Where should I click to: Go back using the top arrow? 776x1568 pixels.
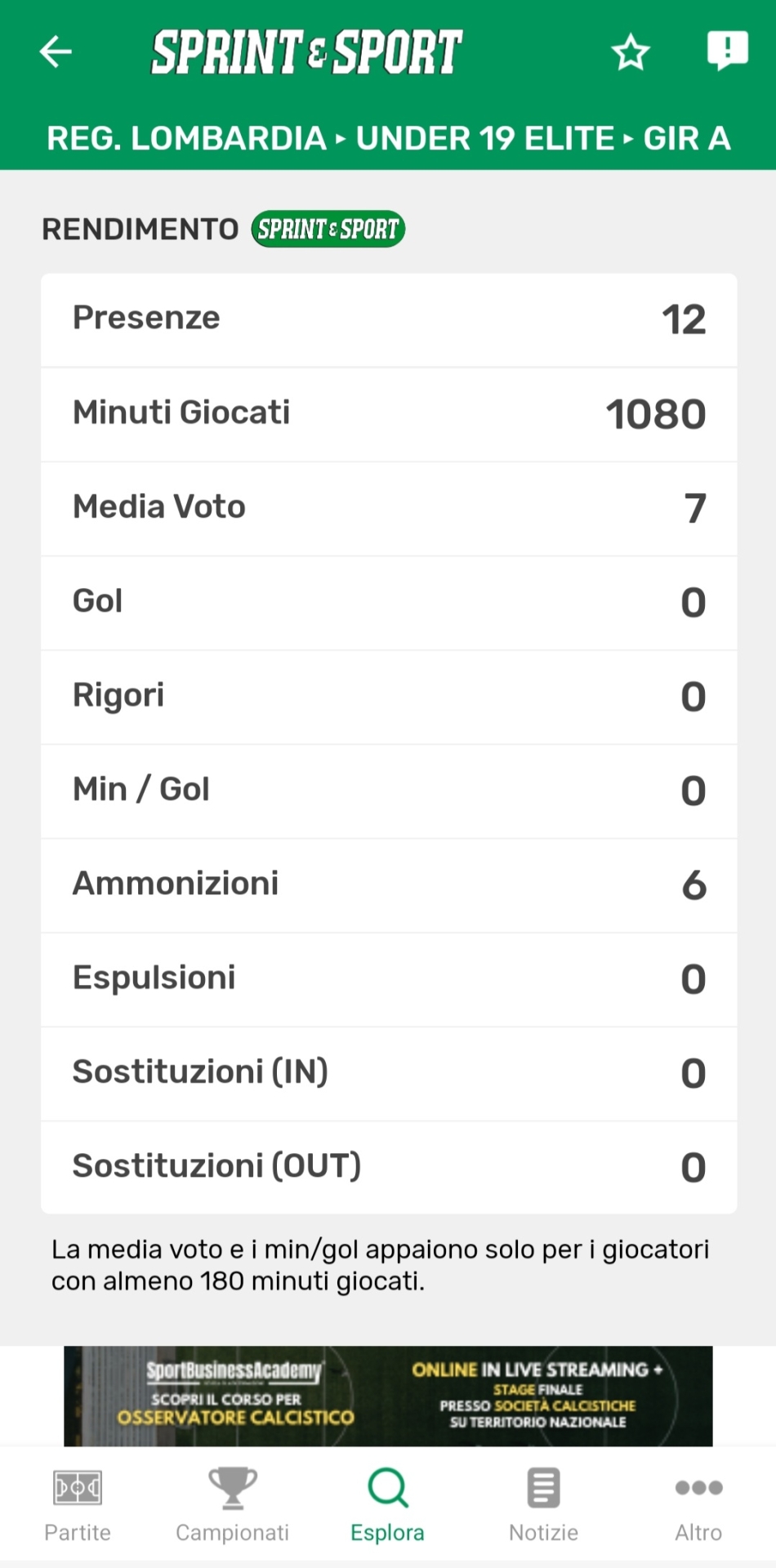[56, 51]
